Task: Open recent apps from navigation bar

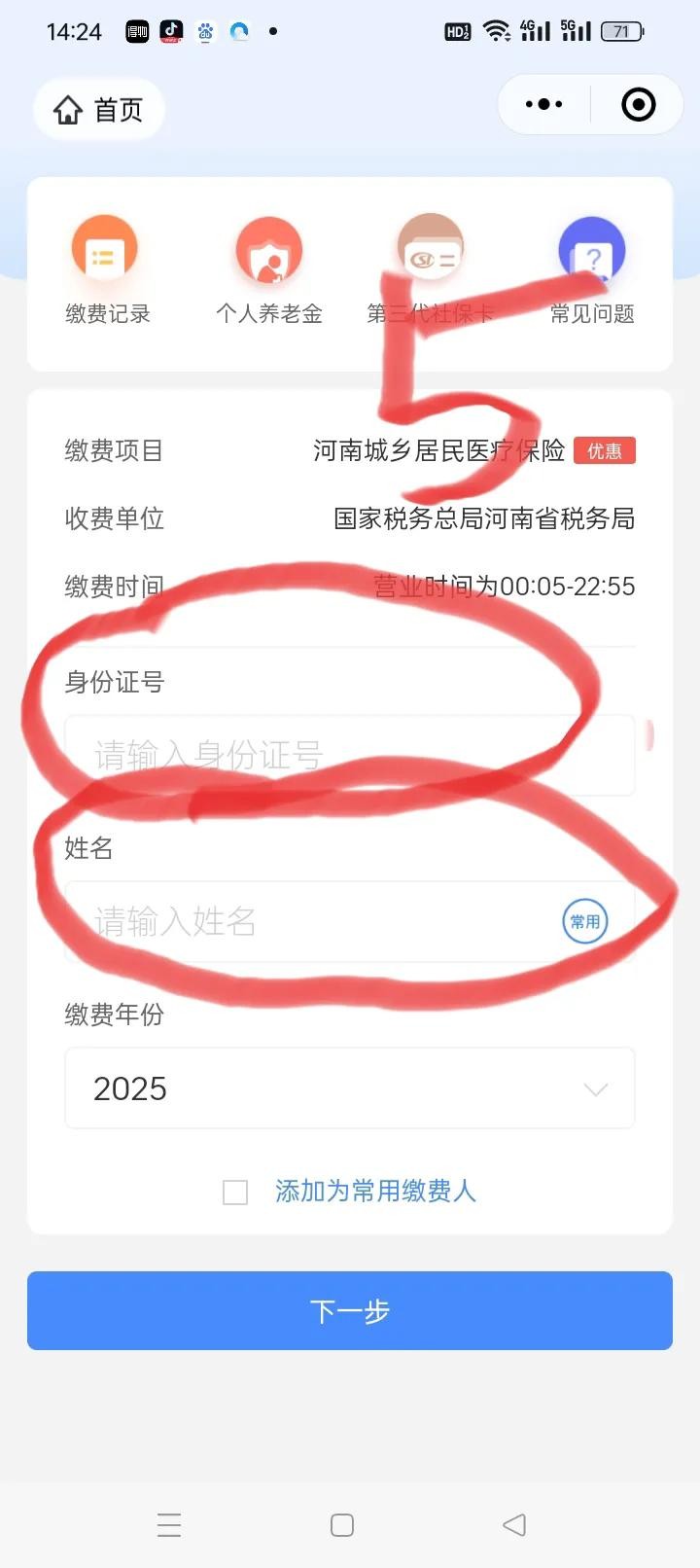Action: [169, 1524]
